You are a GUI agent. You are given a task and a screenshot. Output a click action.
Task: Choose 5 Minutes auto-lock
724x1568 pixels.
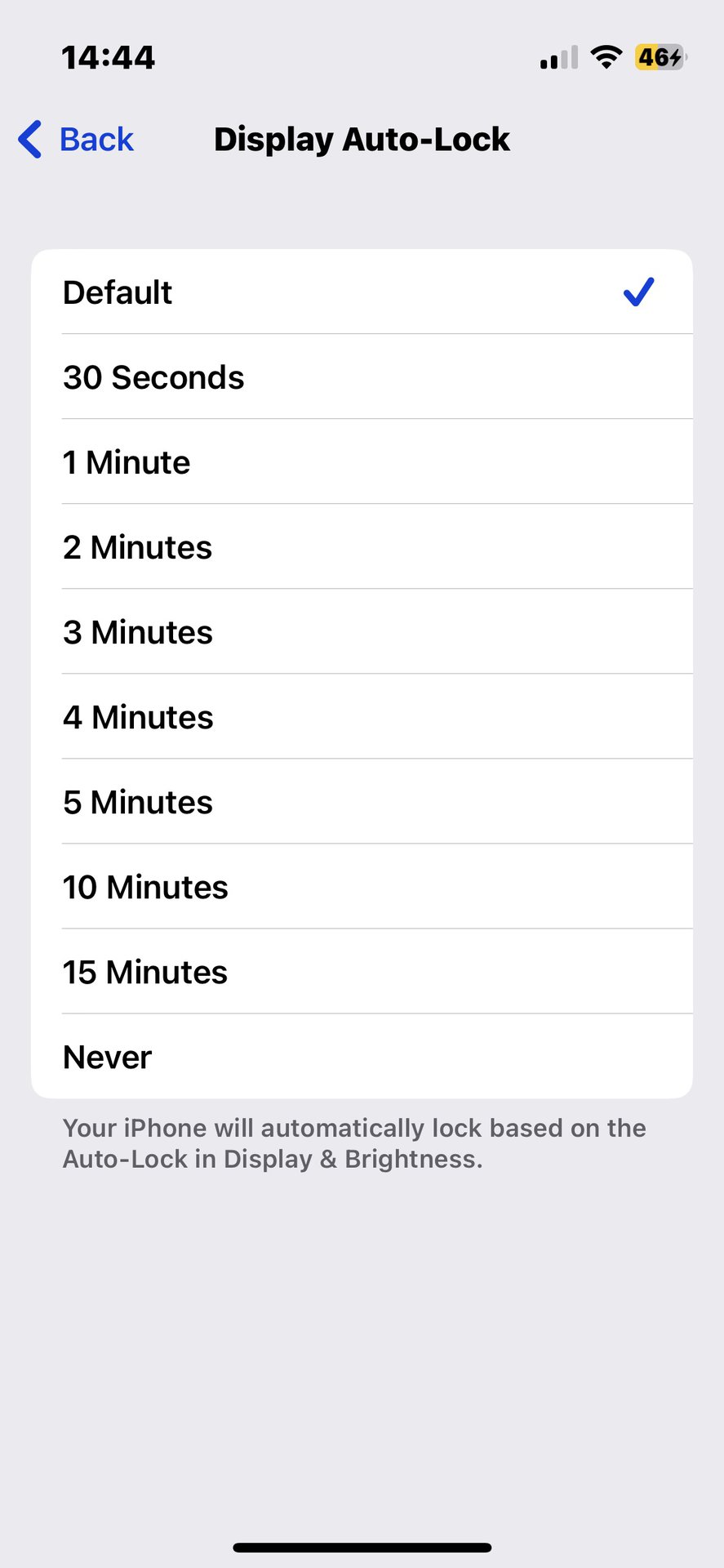pyautogui.click(x=362, y=802)
